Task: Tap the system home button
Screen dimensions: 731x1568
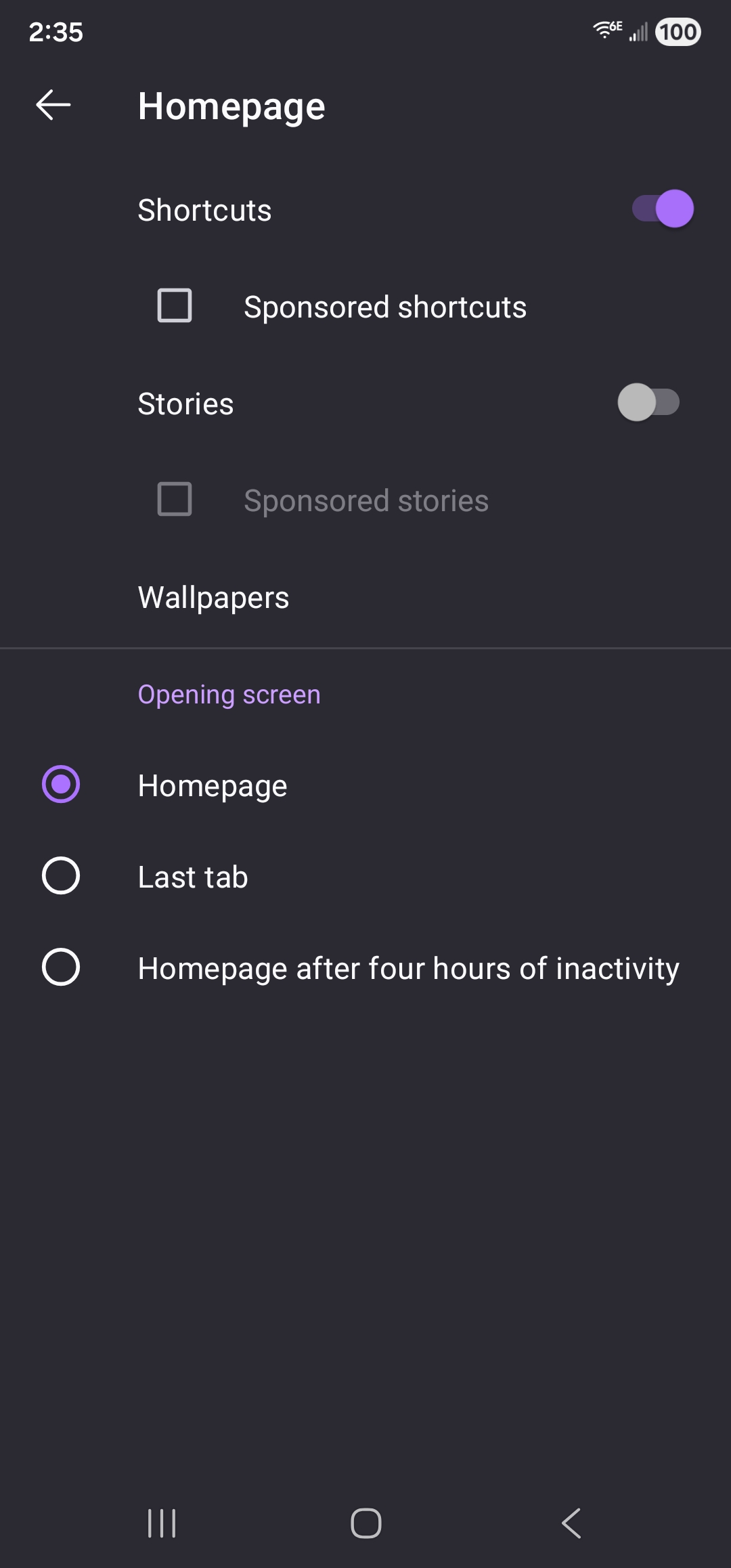Action: [365, 1523]
